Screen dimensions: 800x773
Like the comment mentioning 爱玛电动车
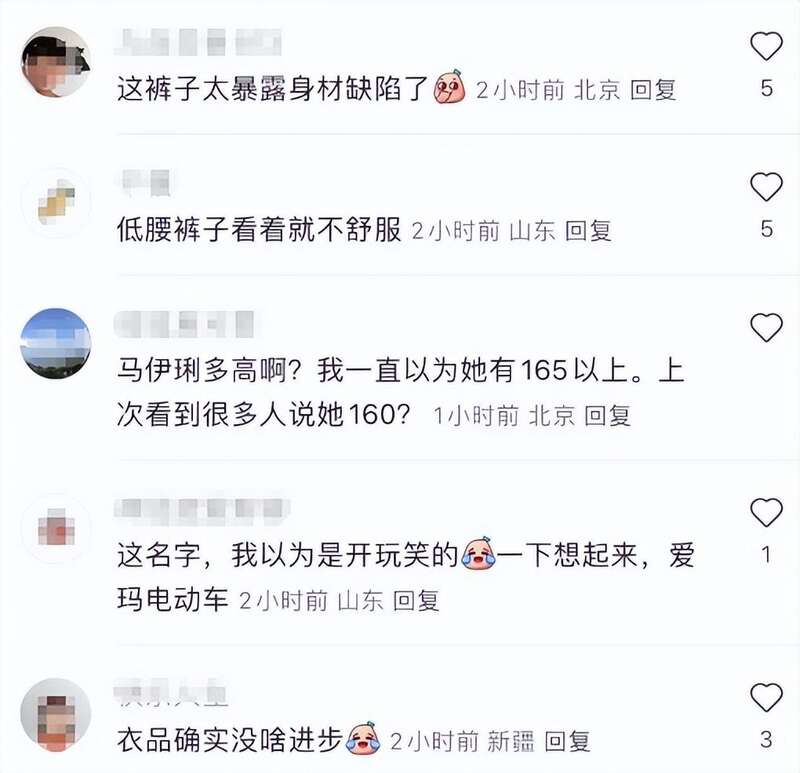(x=766, y=513)
